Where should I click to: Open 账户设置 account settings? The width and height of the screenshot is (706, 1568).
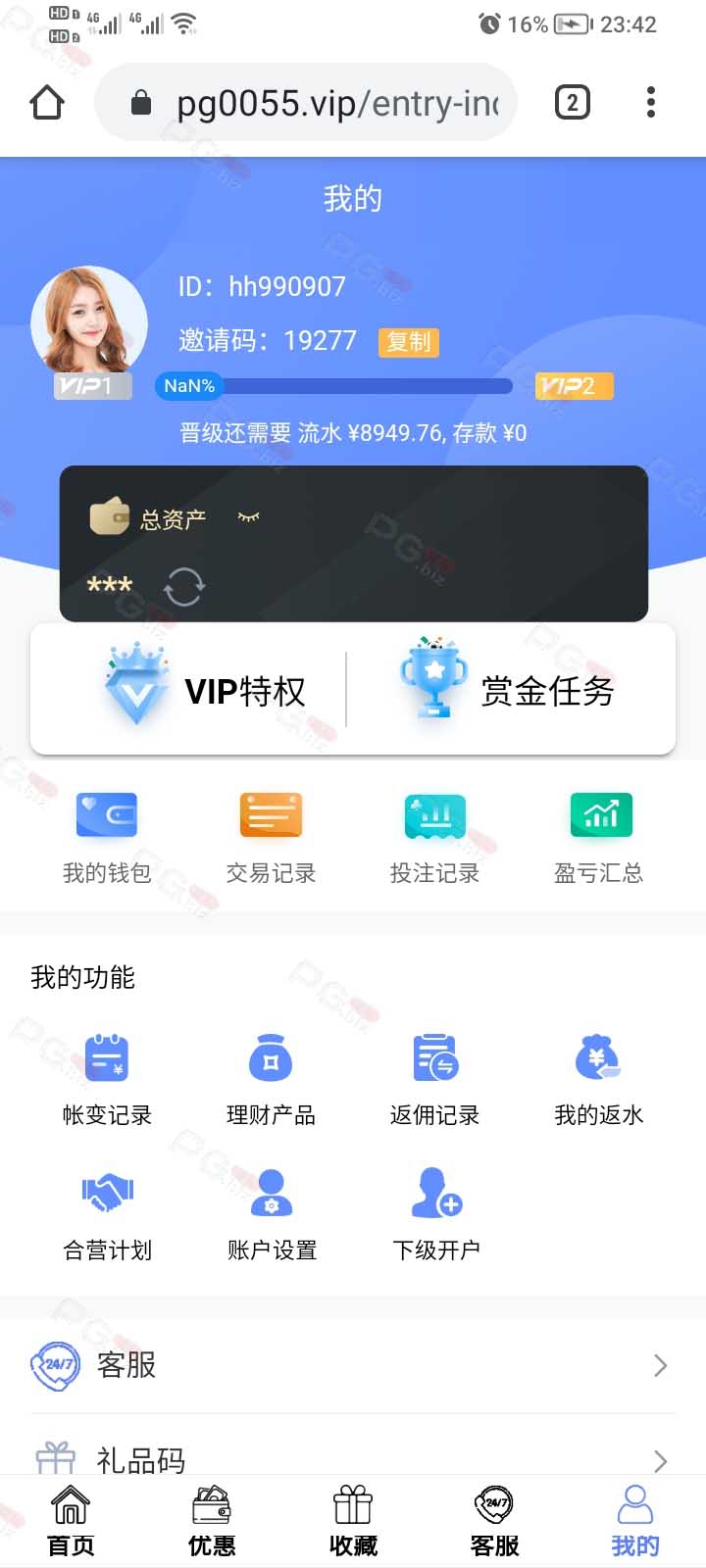point(272,1213)
